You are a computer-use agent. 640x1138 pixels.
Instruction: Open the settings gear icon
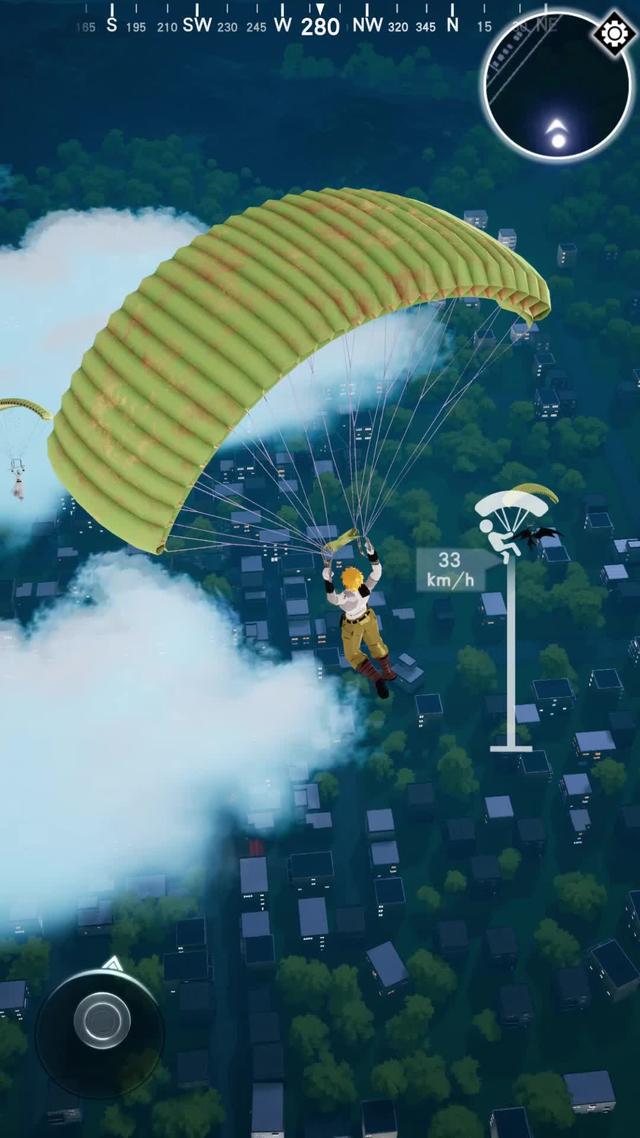pyautogui.click(x=613, y=34)
